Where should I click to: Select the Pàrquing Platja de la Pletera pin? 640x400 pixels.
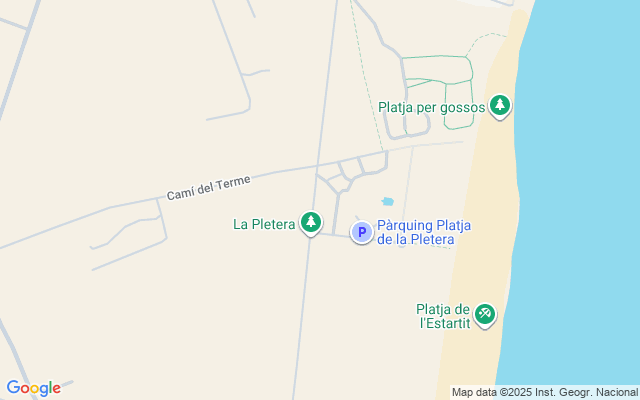(361, 232)
